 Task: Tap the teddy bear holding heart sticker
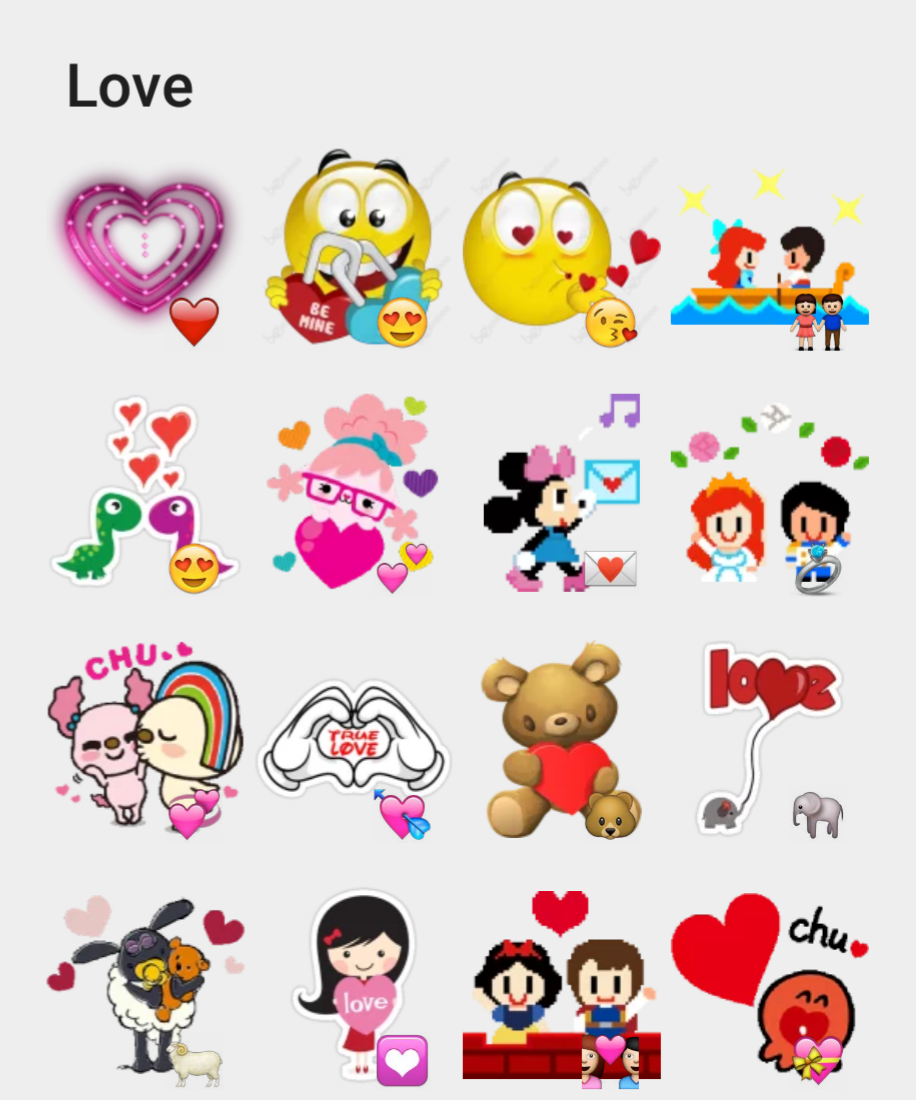(x=555, y=740)
